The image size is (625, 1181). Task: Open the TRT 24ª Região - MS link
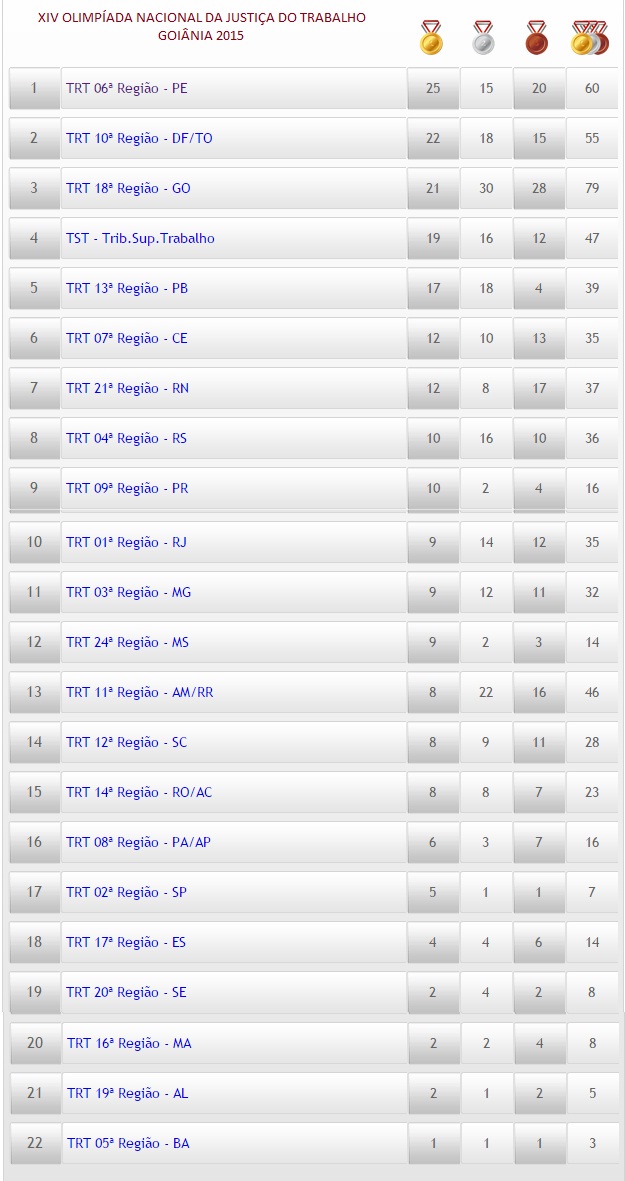click(x=127, y=642)
